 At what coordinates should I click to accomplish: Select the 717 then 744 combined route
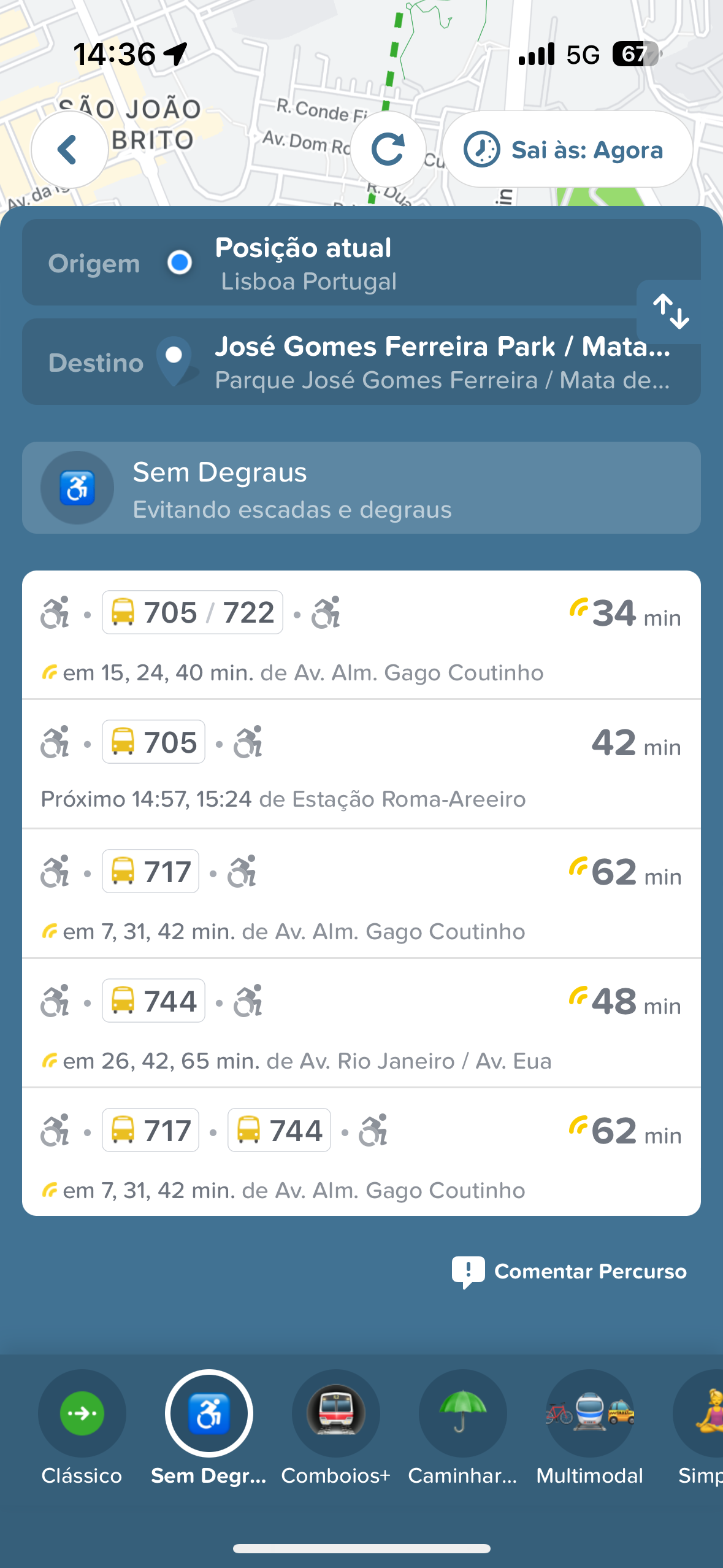pos(361,1152)
